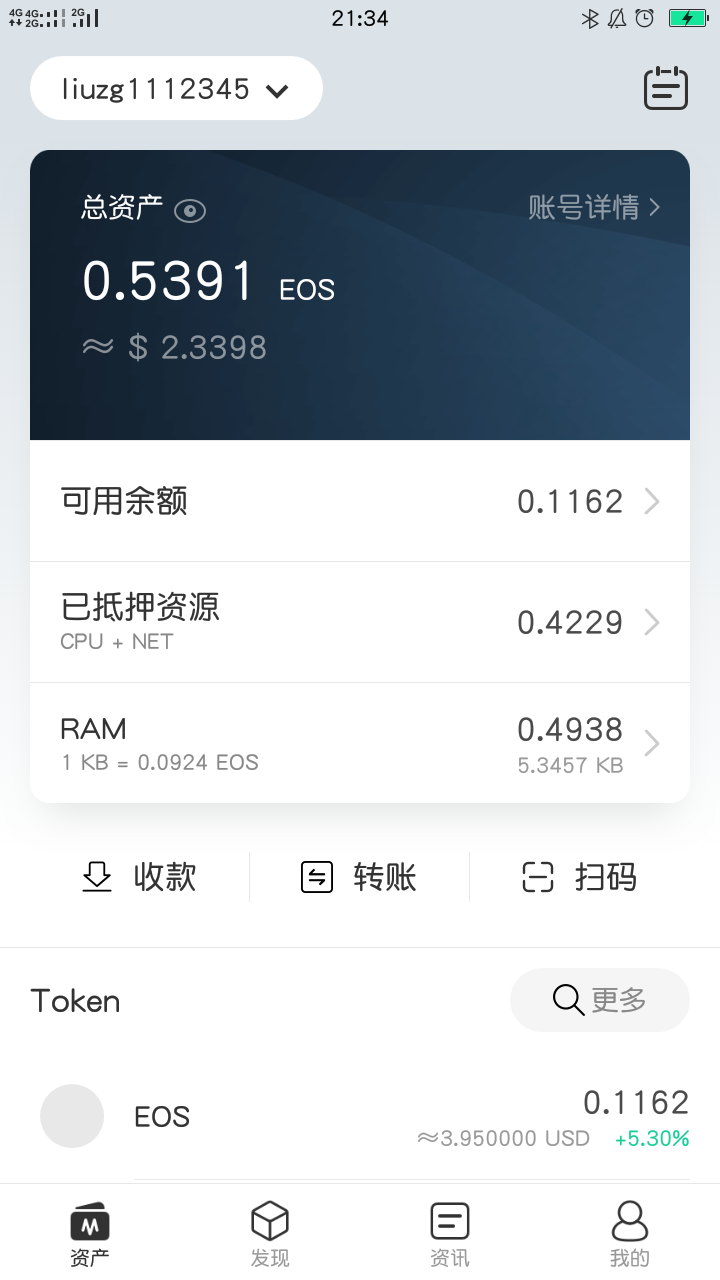Tap 转账 to transfer funds
Screen dimensions: 720x1280
(359, 877)
